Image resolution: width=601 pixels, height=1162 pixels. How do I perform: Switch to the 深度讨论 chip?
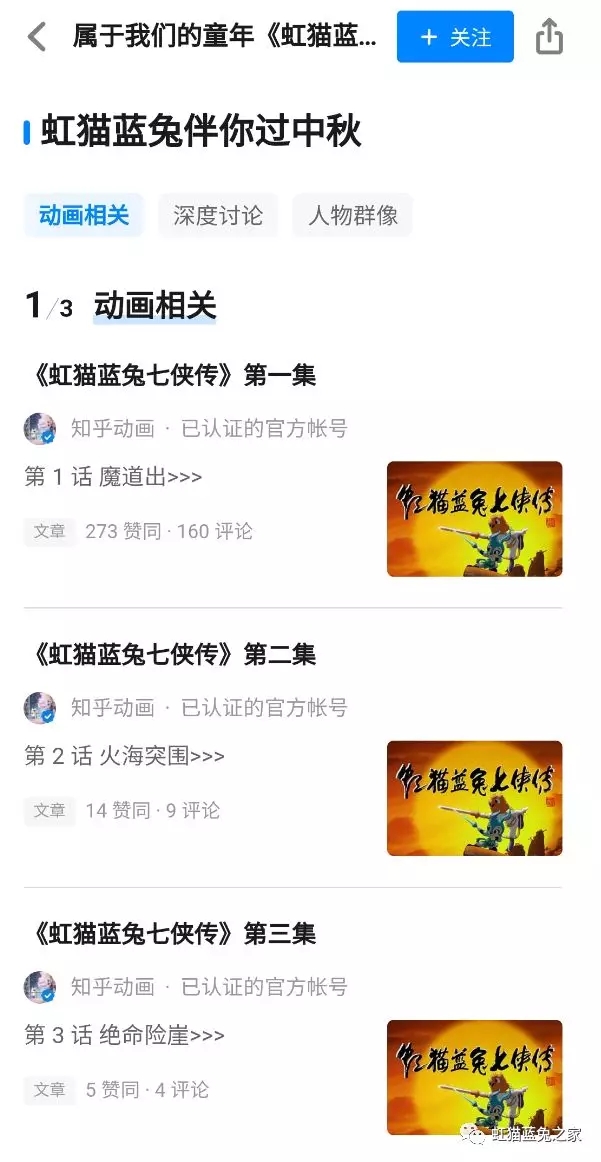[x=218, y=216]
